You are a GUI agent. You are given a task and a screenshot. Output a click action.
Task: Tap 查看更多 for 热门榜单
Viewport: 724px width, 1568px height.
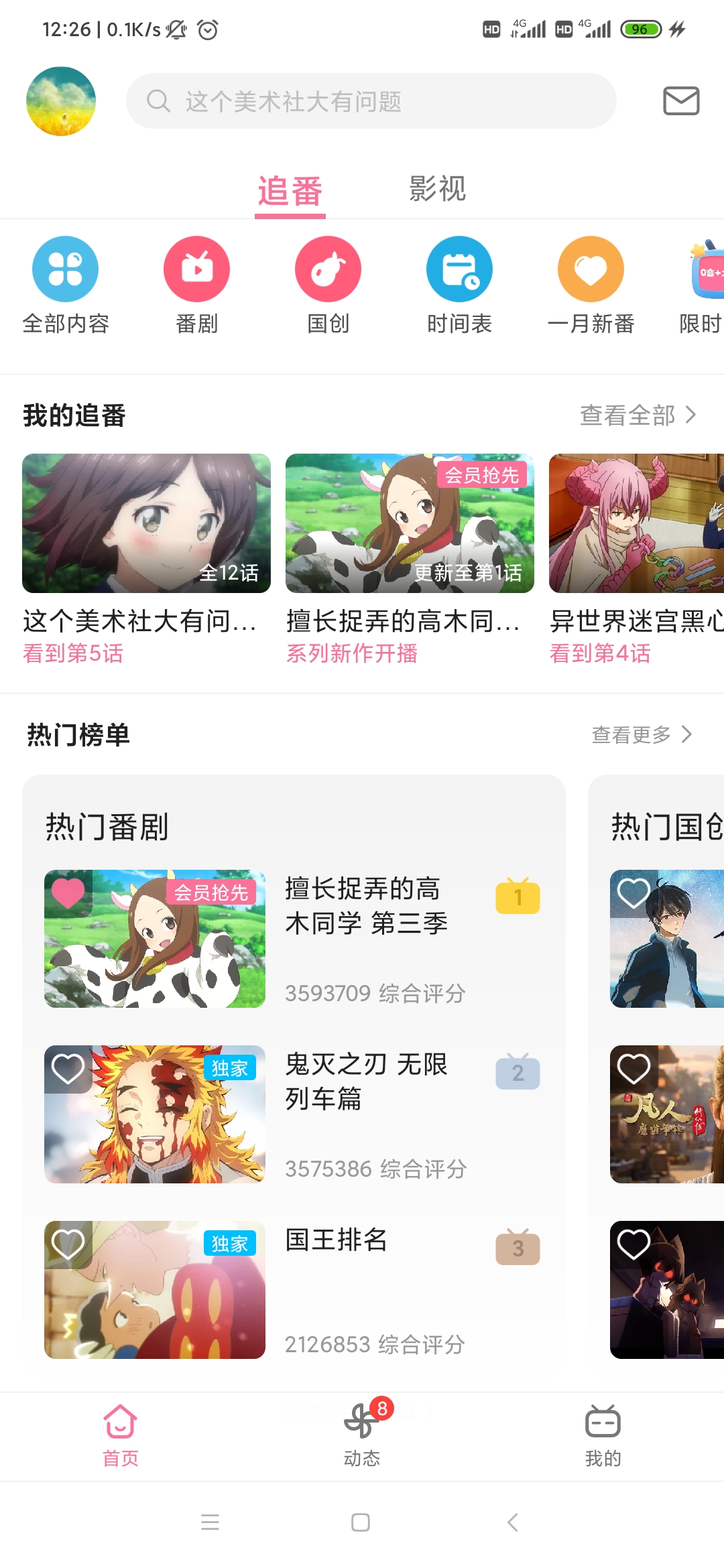641,734
